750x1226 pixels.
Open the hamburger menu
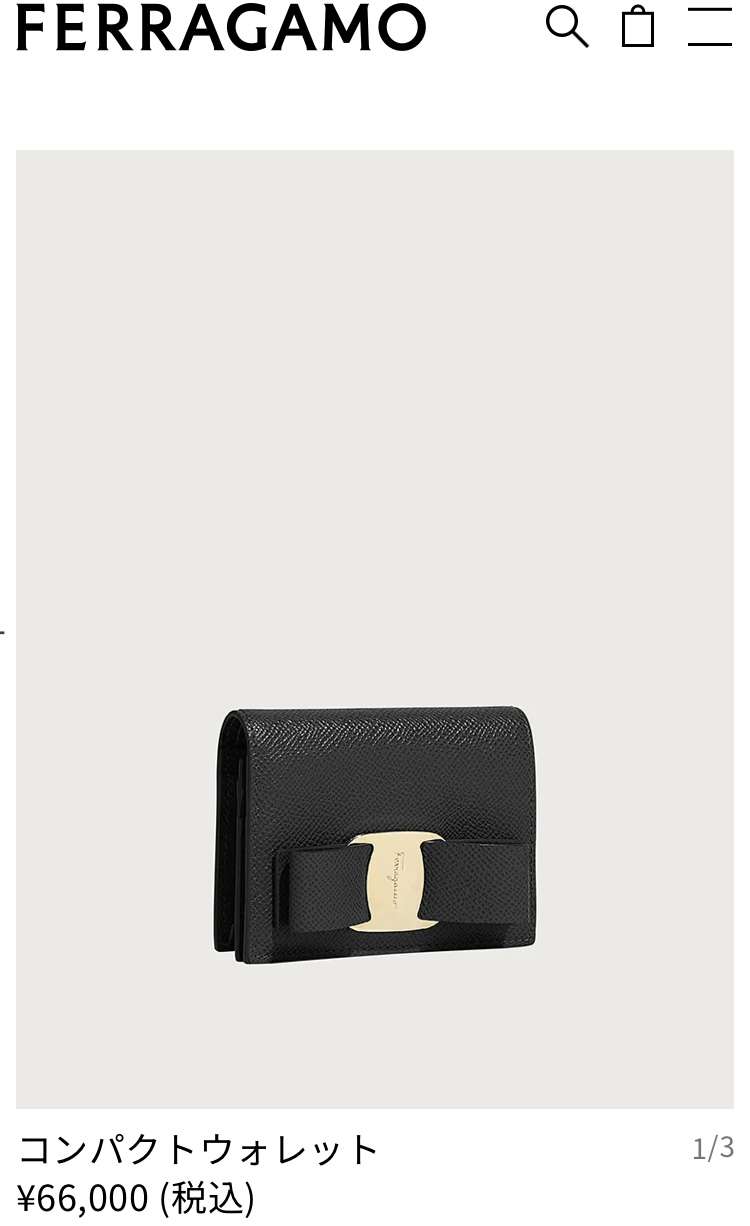[x=710, y=26]
